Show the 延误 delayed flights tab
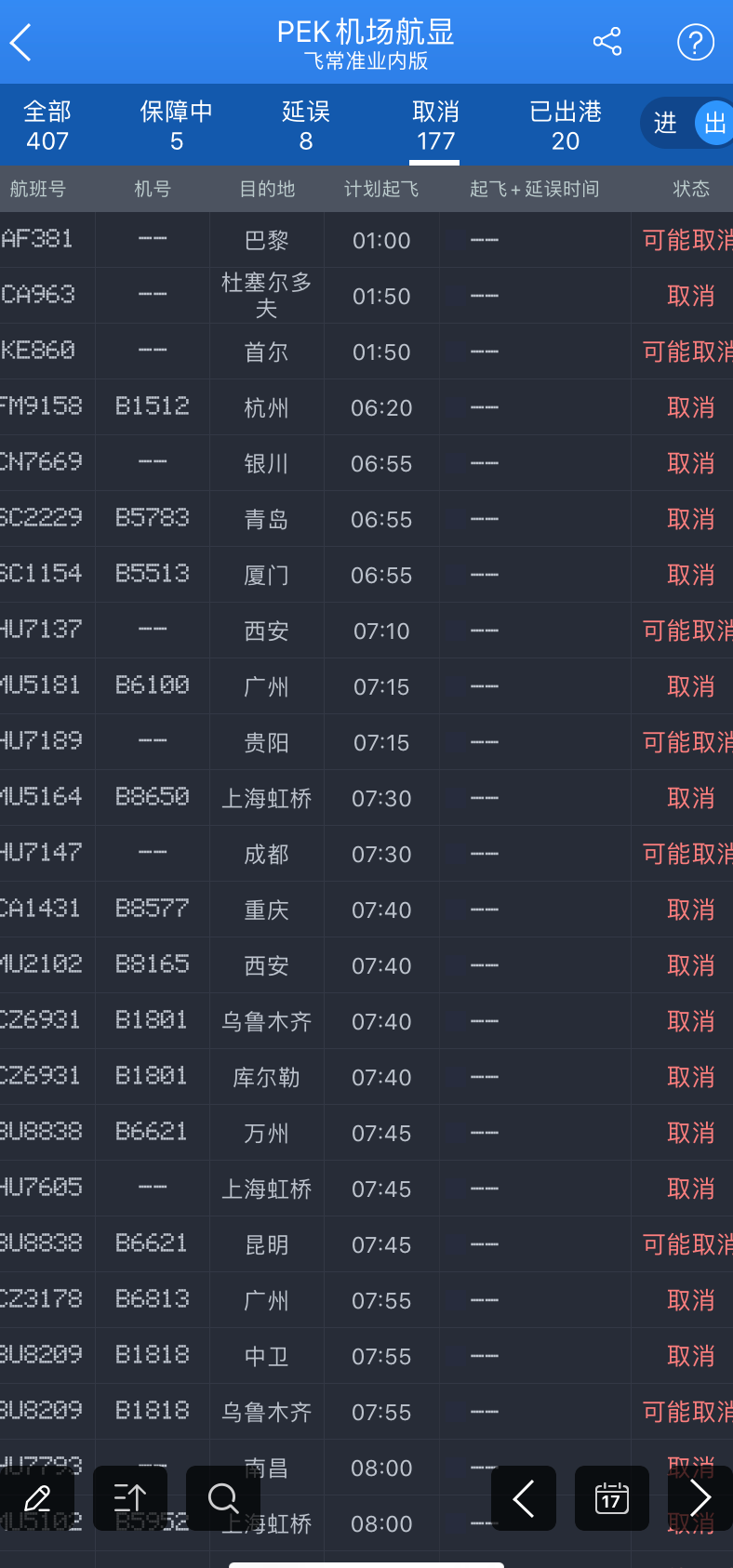The height and width of the screenshot is (1568, 733). pos(306,126)
